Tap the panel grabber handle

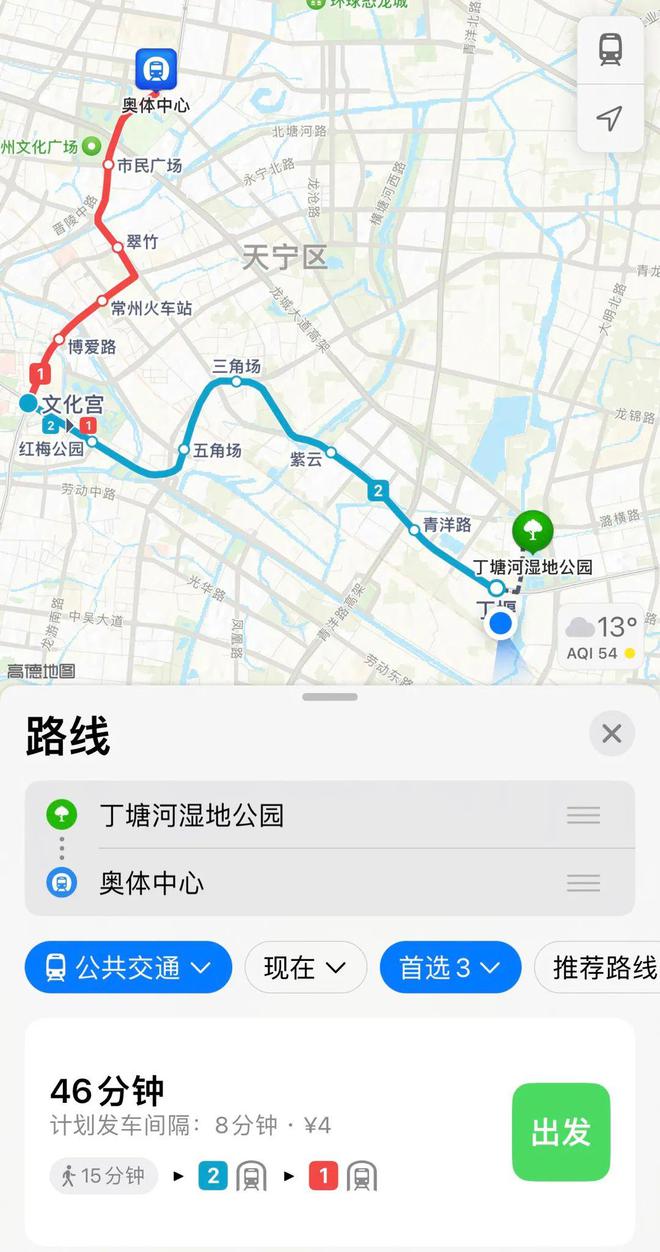(330, 697)
